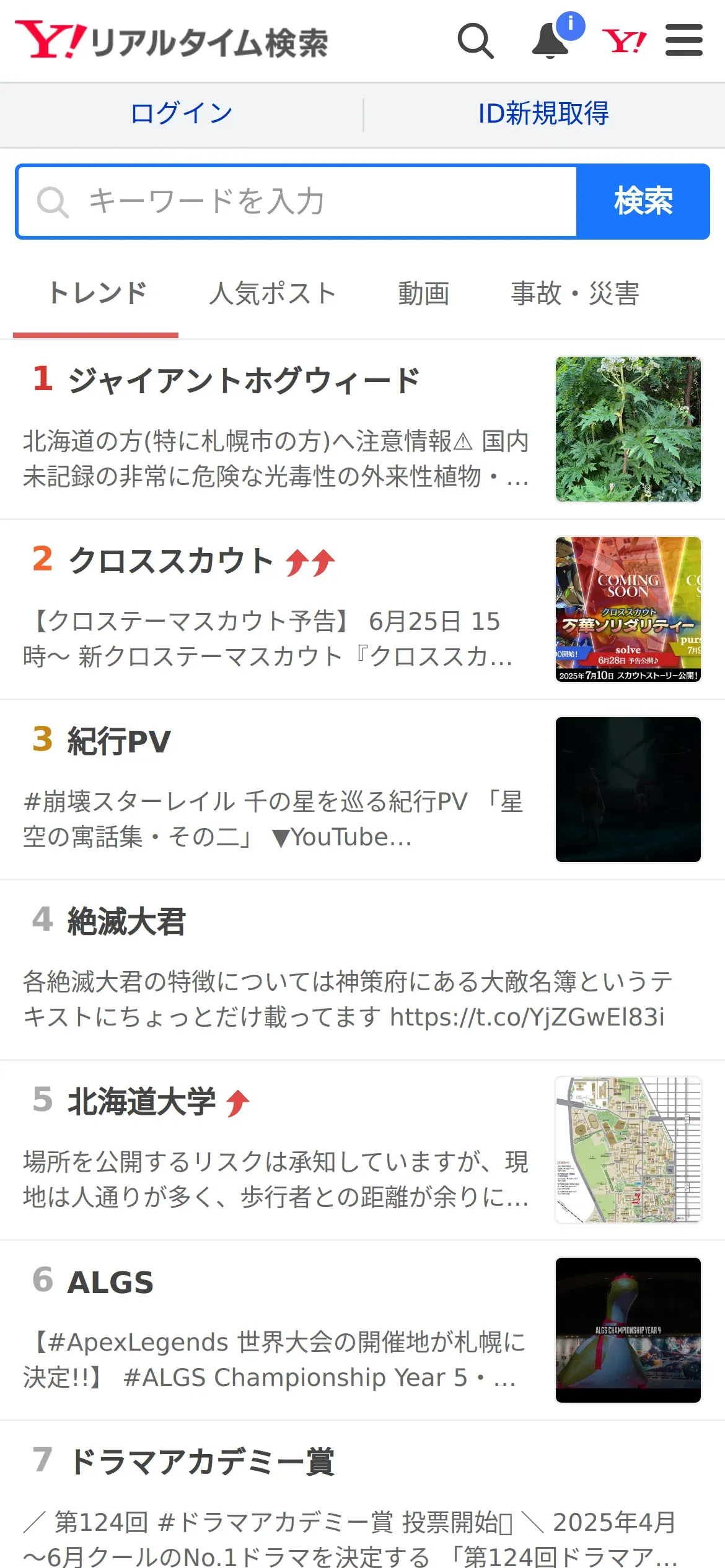Open trend 2 クロススカウト
Image resolution: width=725 pixels, height=1568 pixels.
click(171, 561)
